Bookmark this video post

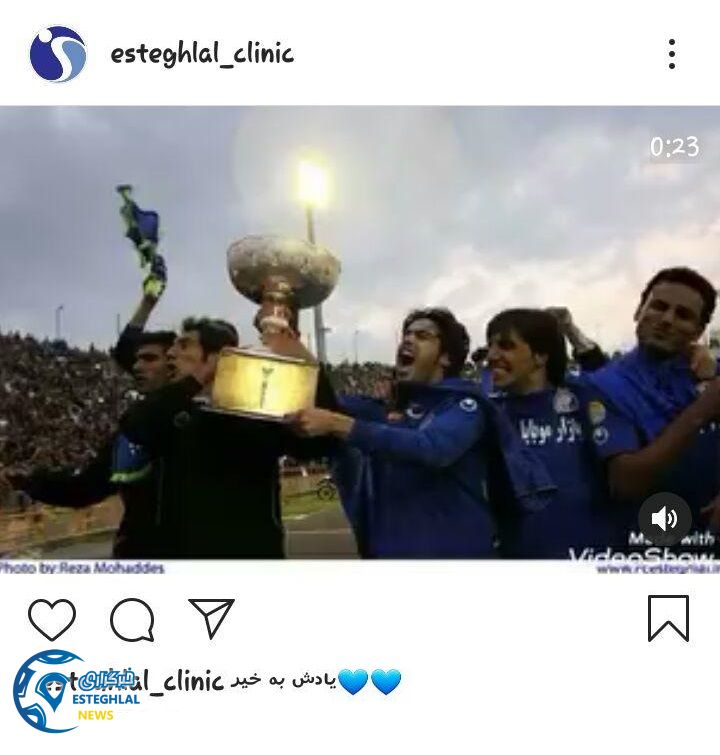pyautogui.click(x=668, y=618)
